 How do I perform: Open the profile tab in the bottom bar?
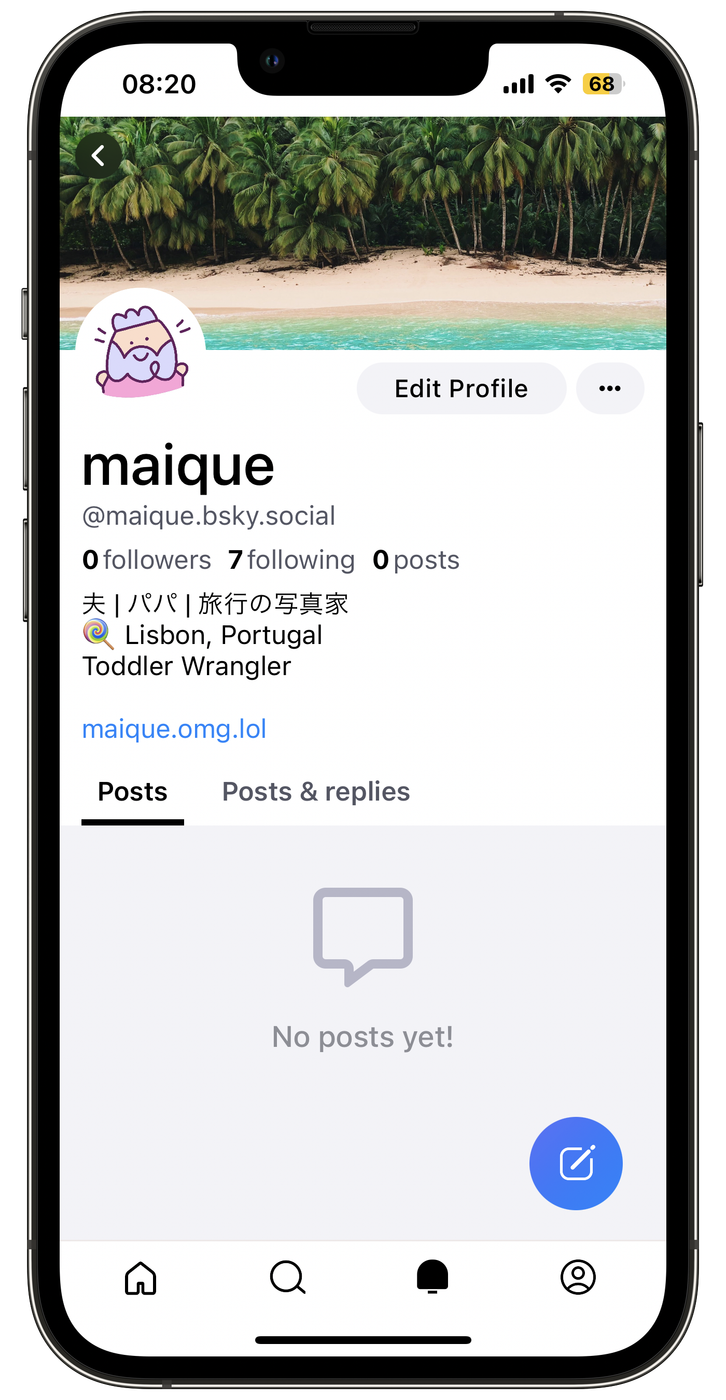pos(578,1277)
